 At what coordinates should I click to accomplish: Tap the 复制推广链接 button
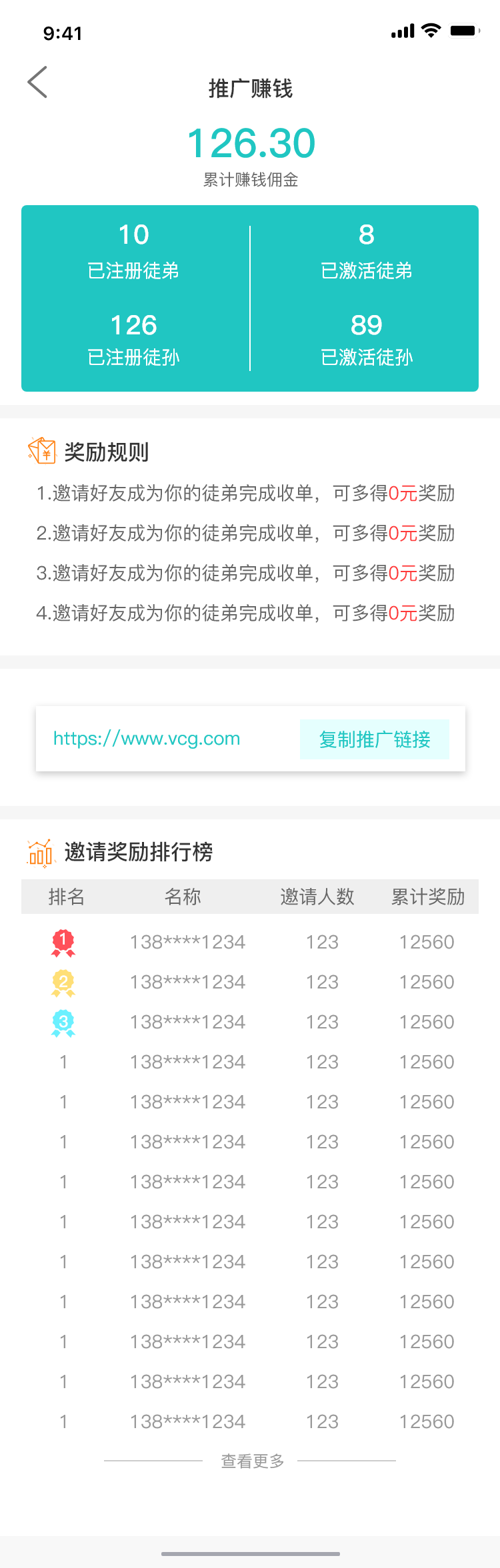(x=375, y=739)
